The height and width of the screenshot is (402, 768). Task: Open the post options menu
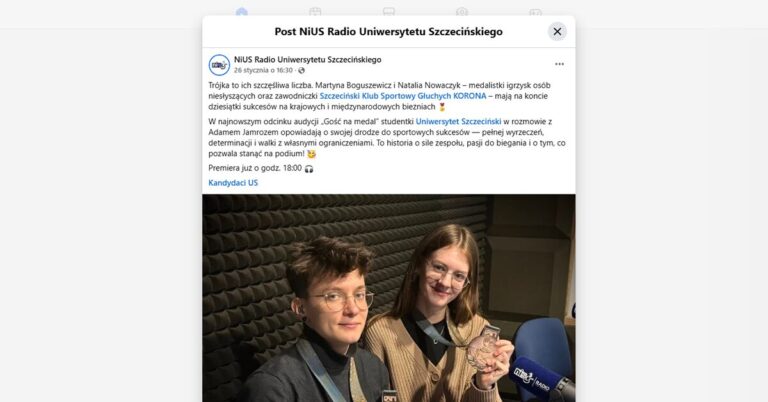coord(560,64)
